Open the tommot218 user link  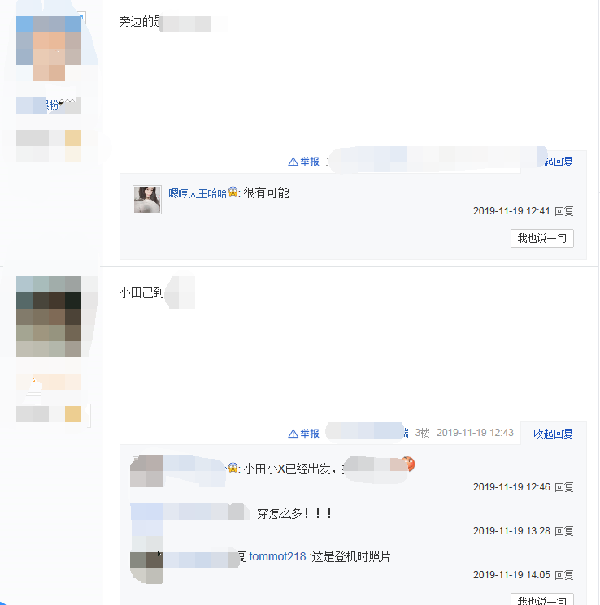click(276, 556)
